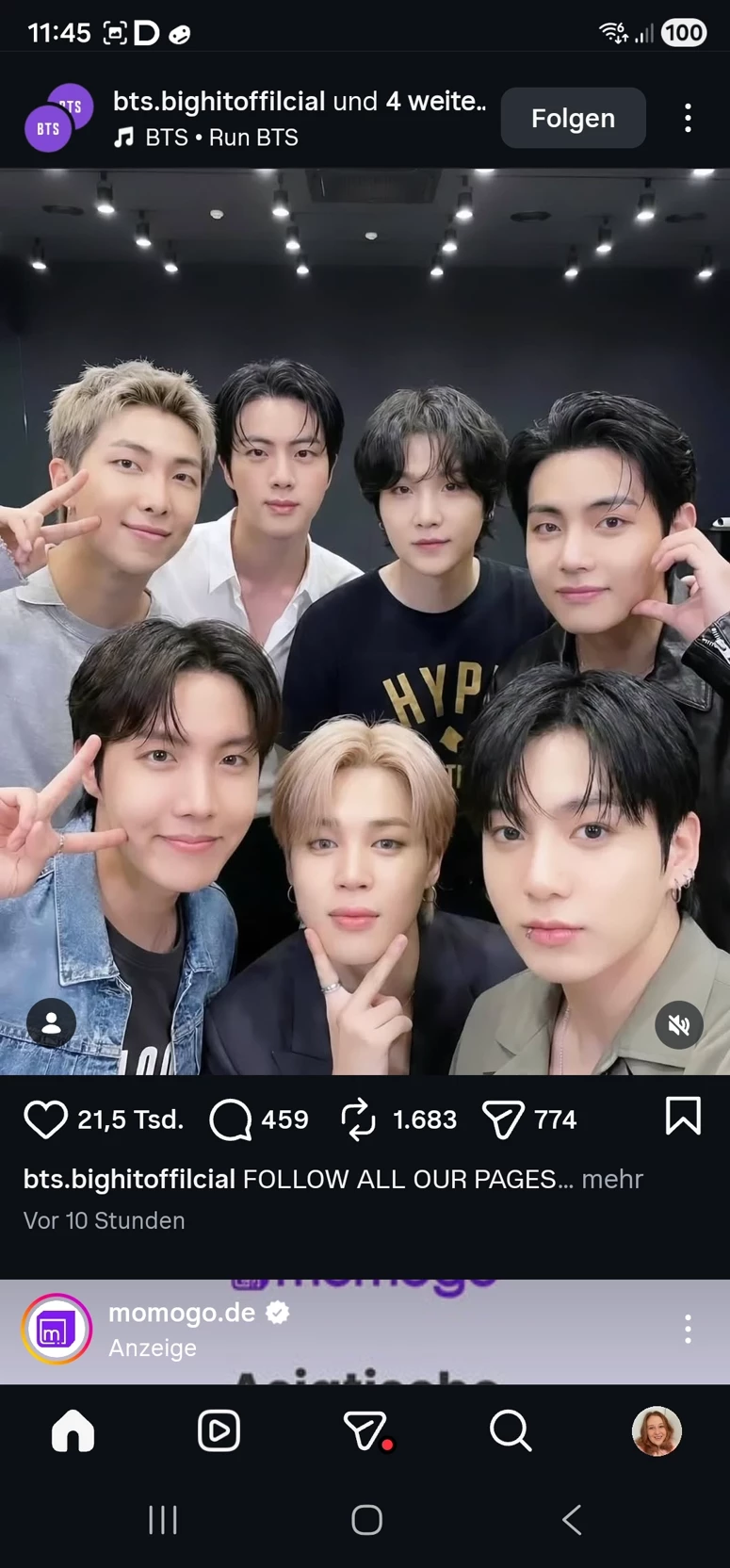The image size is (730, 1568).
Task: Open options for the momogo.de ad
Action: click(688, 1329)
